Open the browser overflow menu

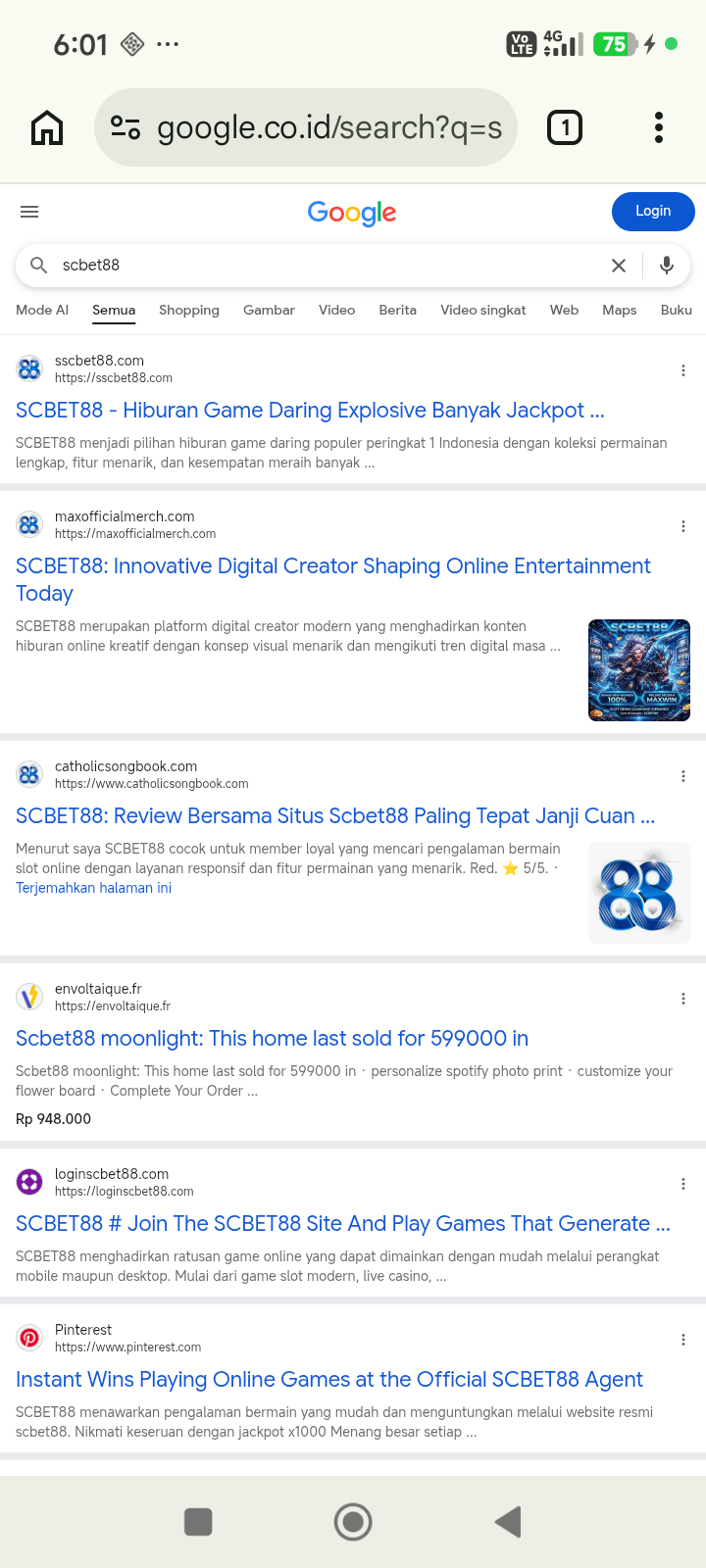(x=659, y=127)
